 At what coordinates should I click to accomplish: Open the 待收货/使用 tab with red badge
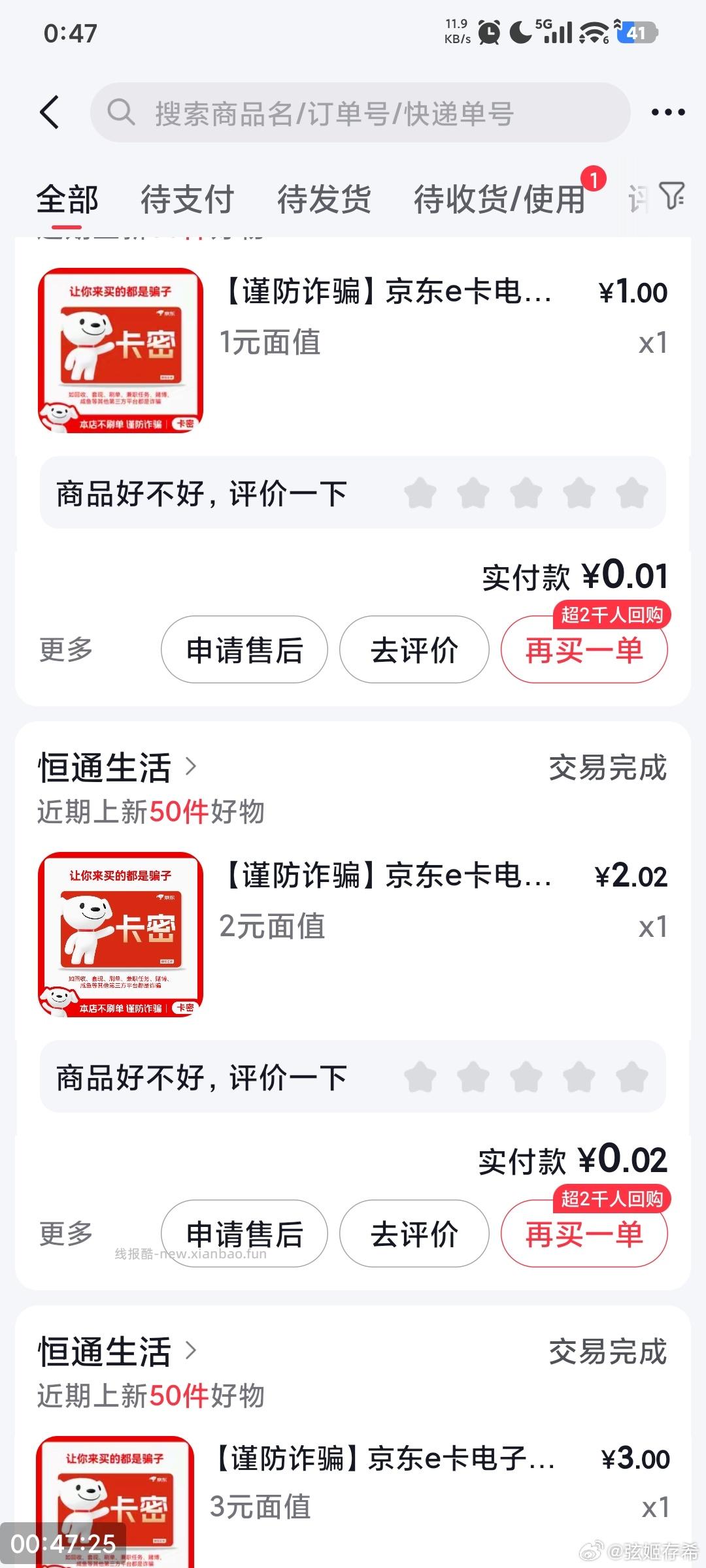498,199
